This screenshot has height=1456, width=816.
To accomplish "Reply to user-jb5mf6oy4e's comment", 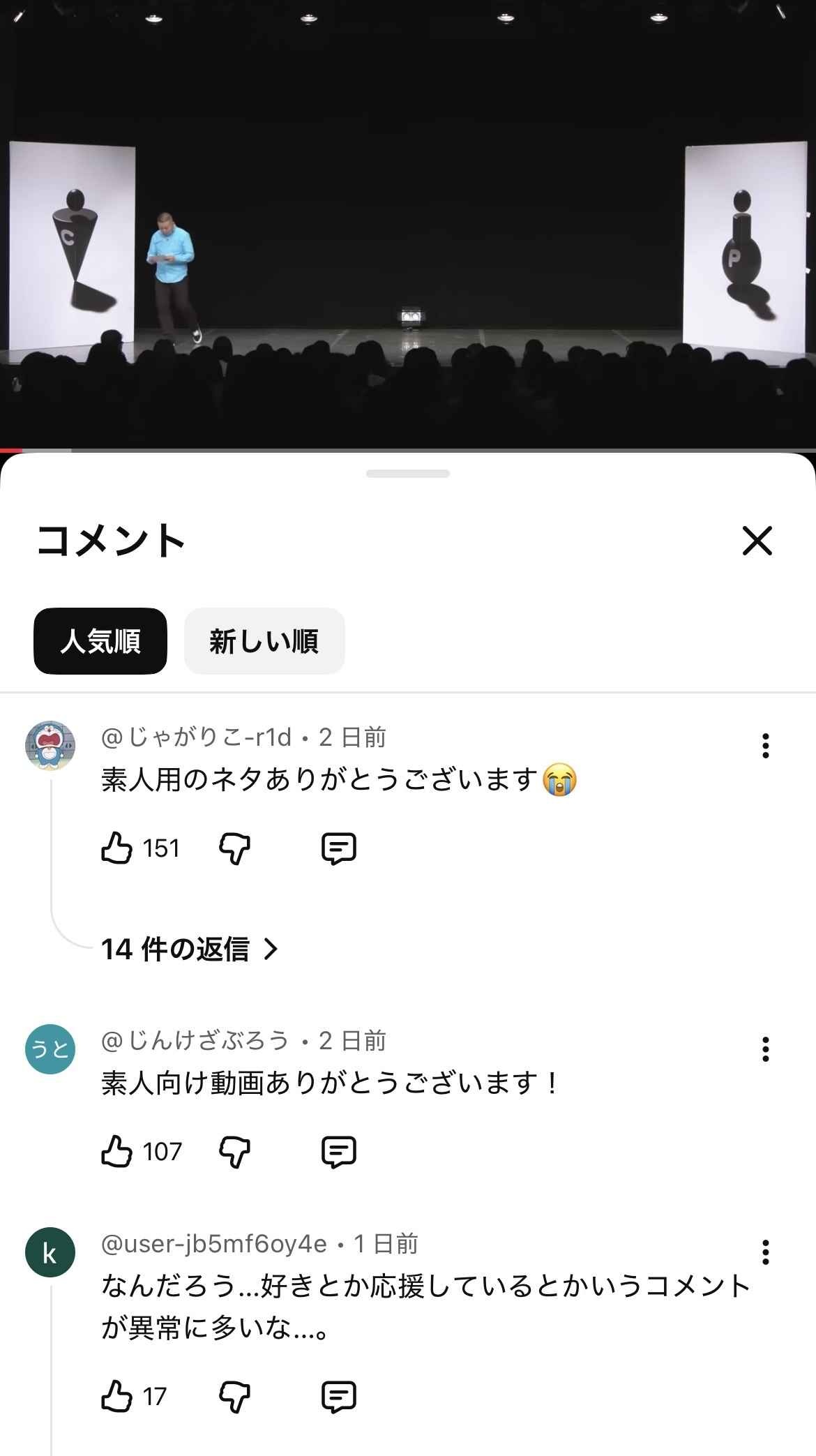I will point(339,1397).
